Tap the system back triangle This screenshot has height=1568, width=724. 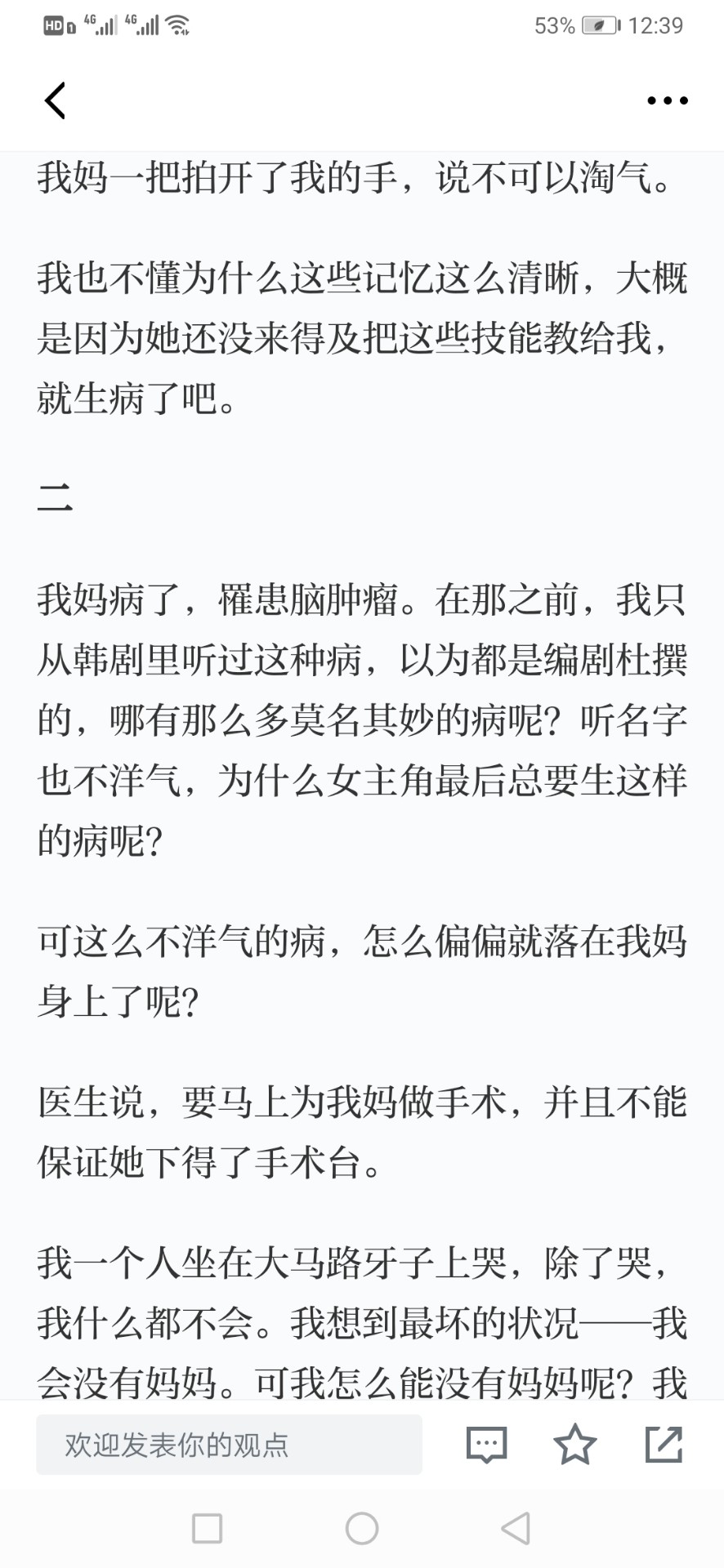(x=516, y=1528)
